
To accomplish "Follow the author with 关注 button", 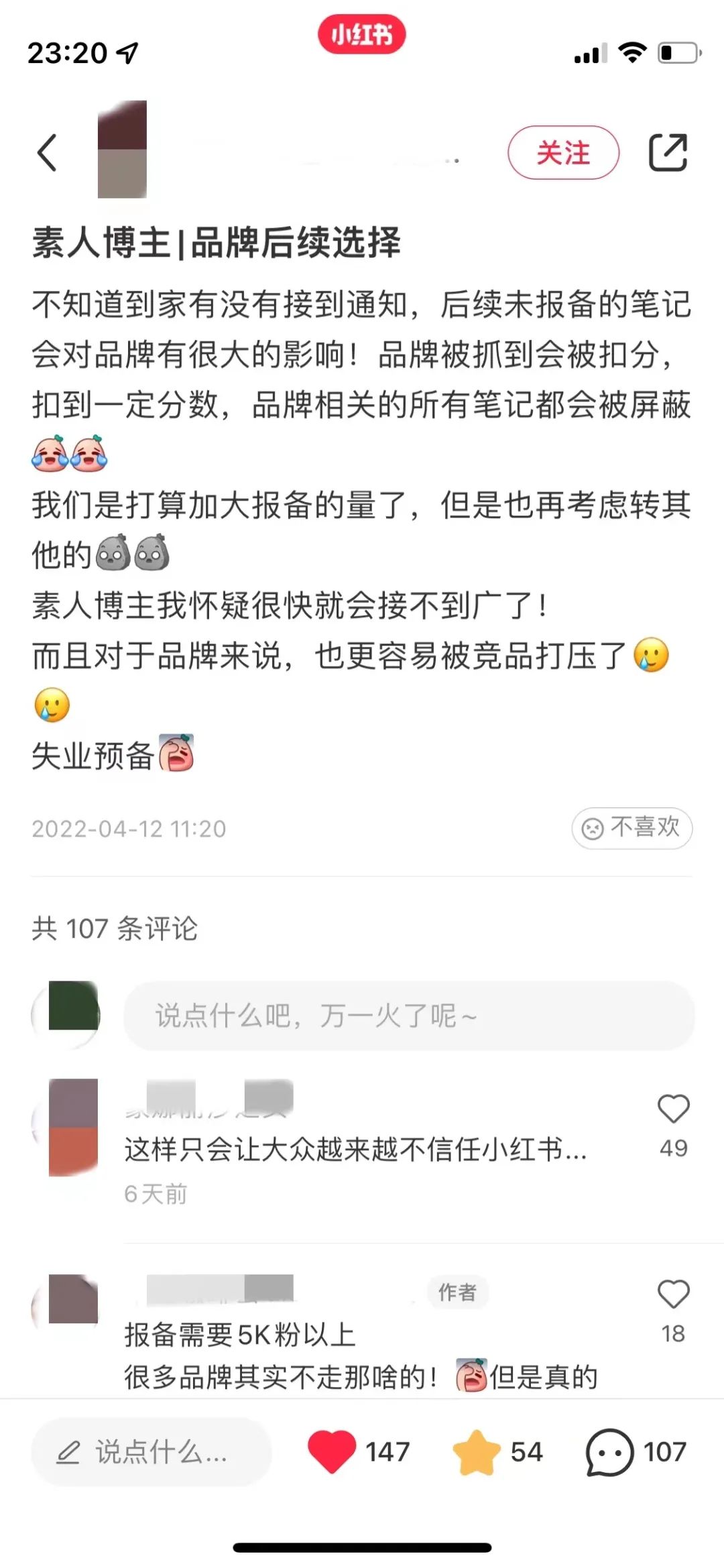I will 563,153.
